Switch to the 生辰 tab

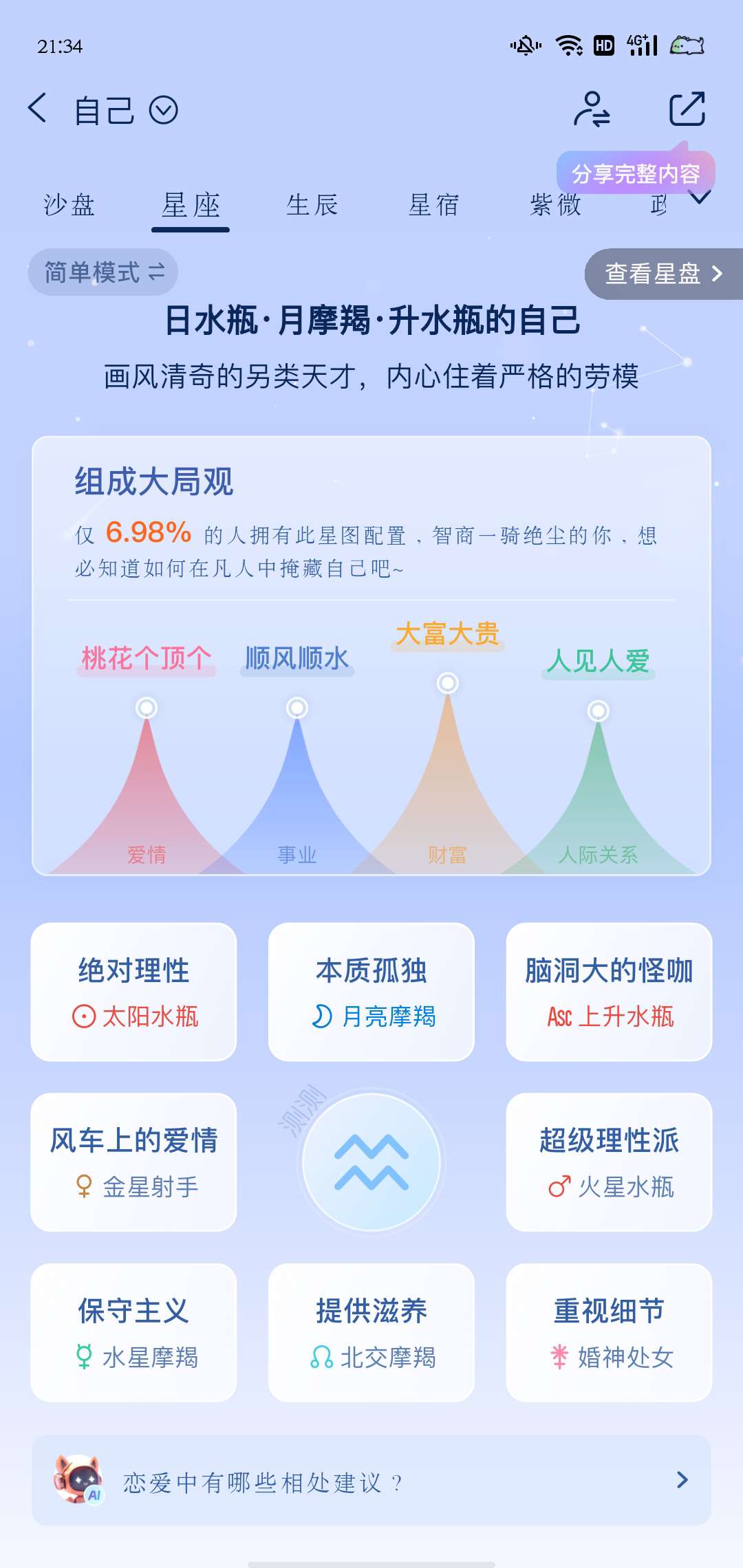[312, 205]
